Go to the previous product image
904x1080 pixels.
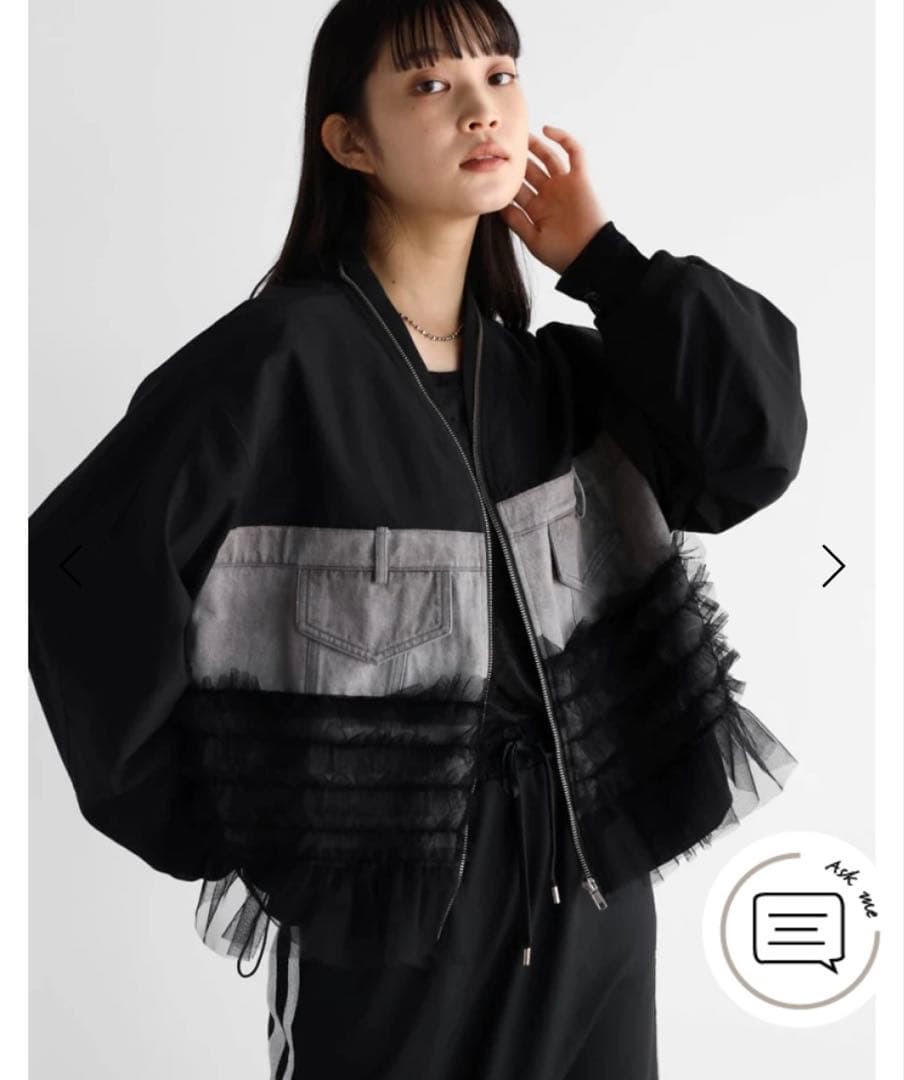pos(72,566)
